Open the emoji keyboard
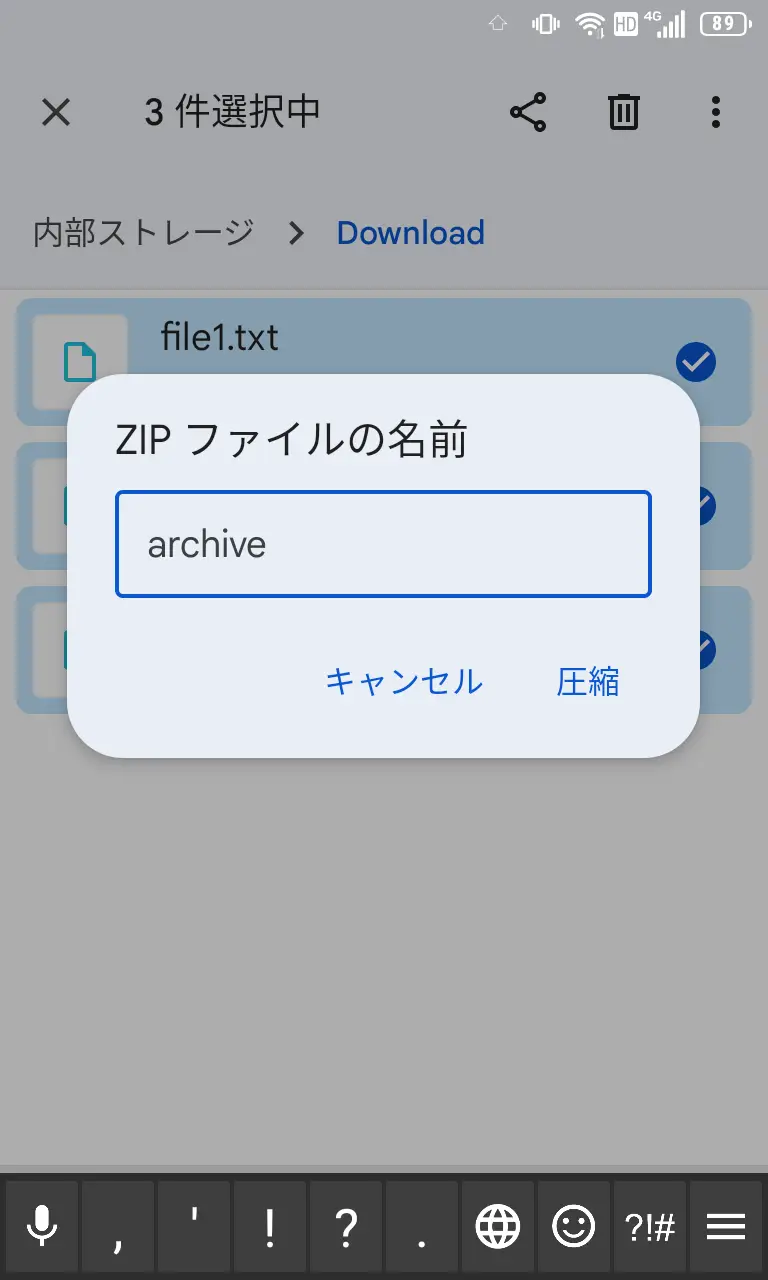Screen dimensions: 768x1280 click(574, 1226)
